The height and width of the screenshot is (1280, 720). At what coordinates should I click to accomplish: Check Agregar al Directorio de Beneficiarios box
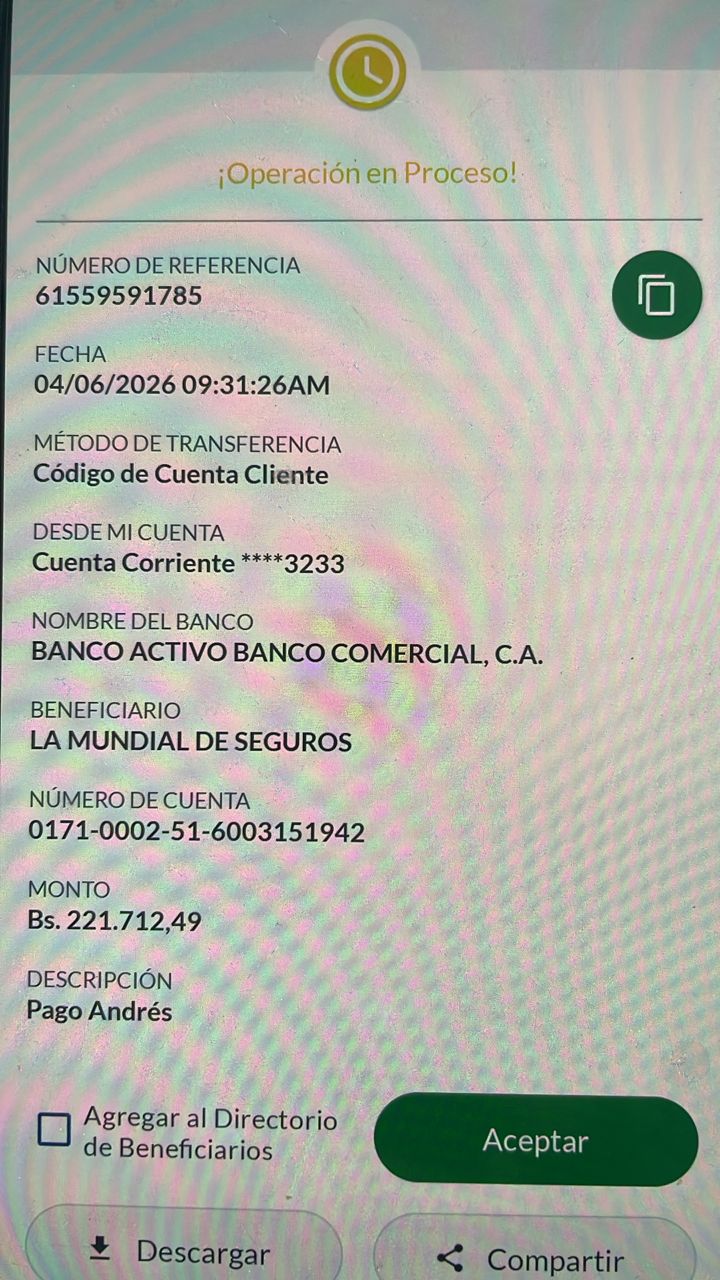point(54,1130)
